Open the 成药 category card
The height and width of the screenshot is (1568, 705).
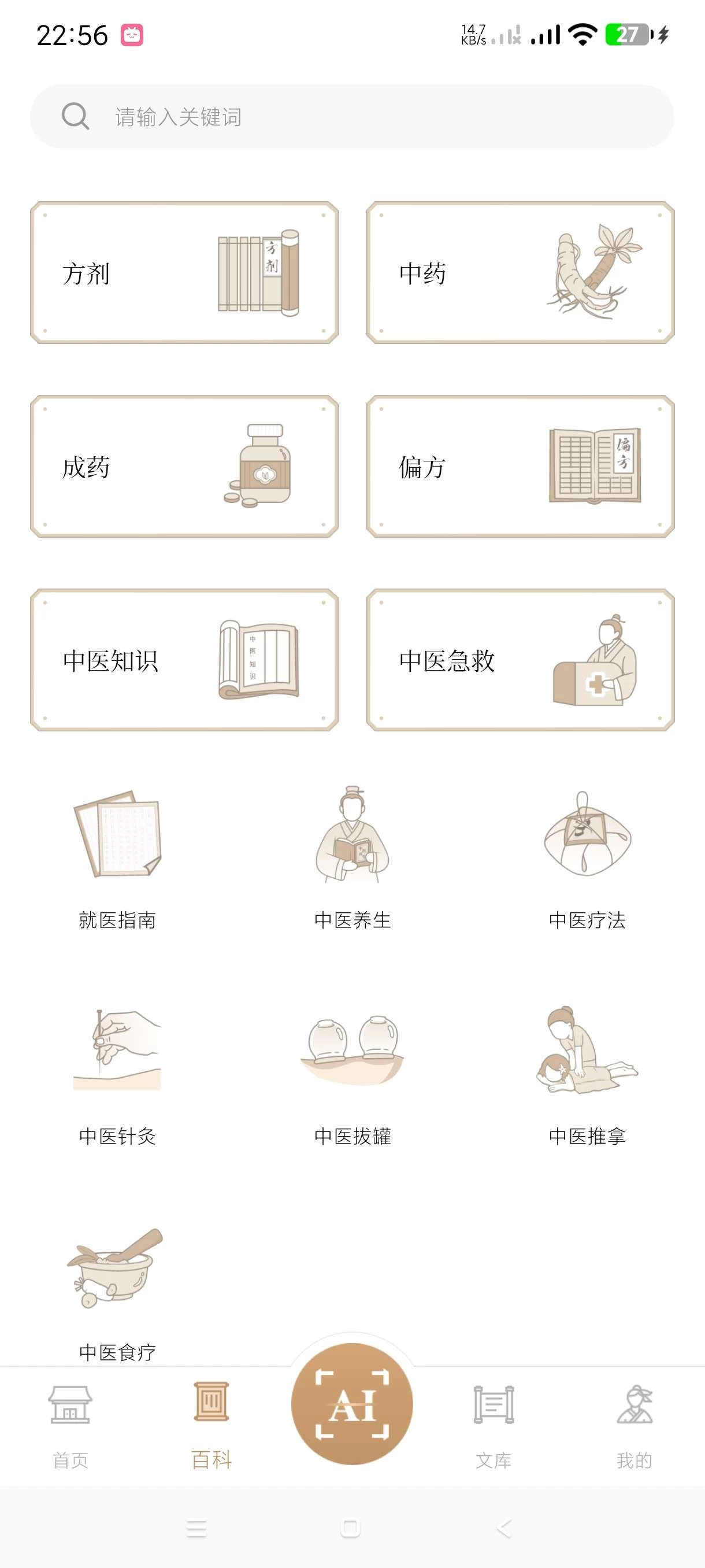click(x=184, y=466)
